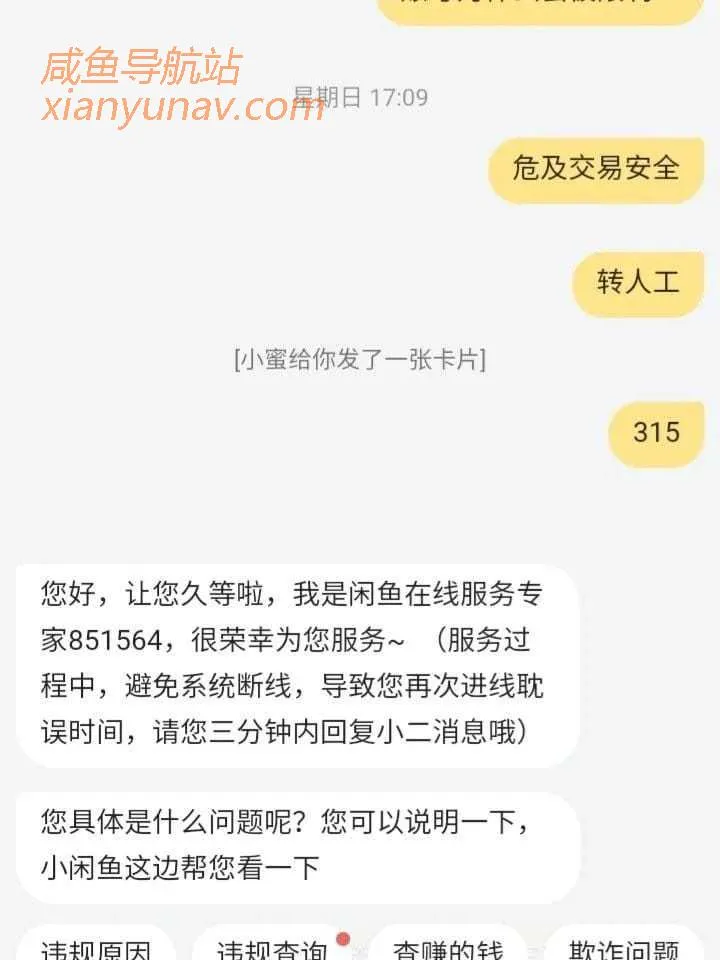This screenshot has height=960, width=720.
Task: Tap the 转人工 message bubble
Action: (x=638, y=281)
